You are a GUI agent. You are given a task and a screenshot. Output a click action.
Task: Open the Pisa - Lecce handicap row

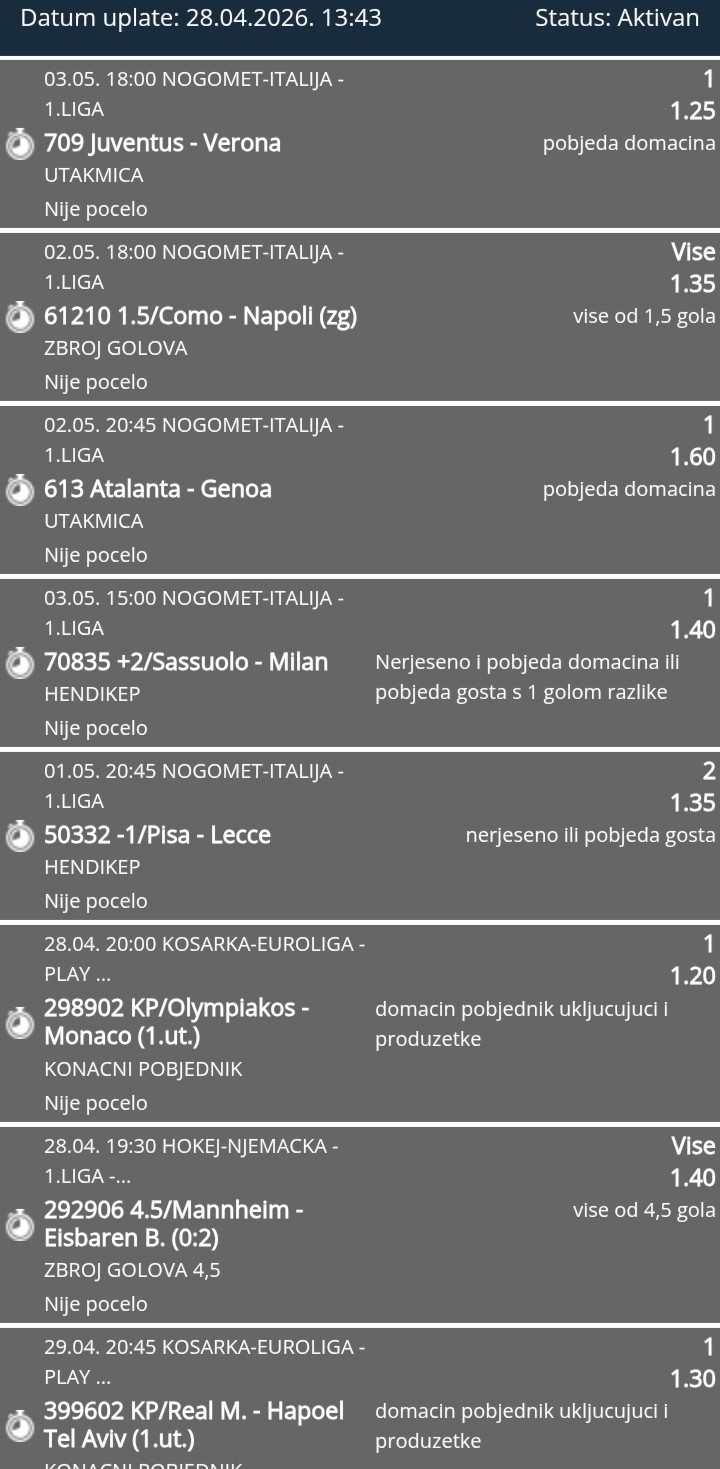coord(360,835)
